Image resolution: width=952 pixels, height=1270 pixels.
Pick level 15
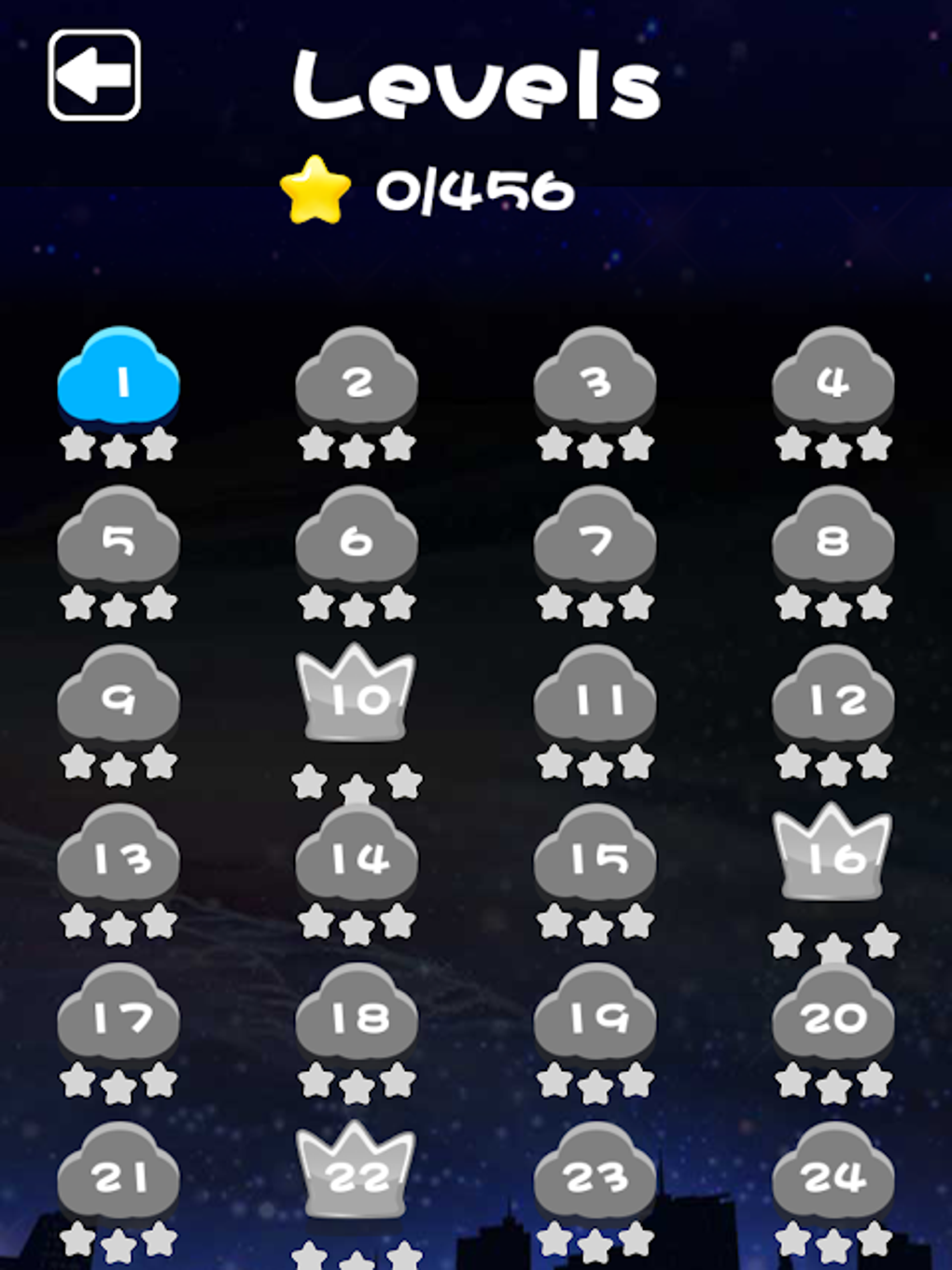(x=595, y=855)
